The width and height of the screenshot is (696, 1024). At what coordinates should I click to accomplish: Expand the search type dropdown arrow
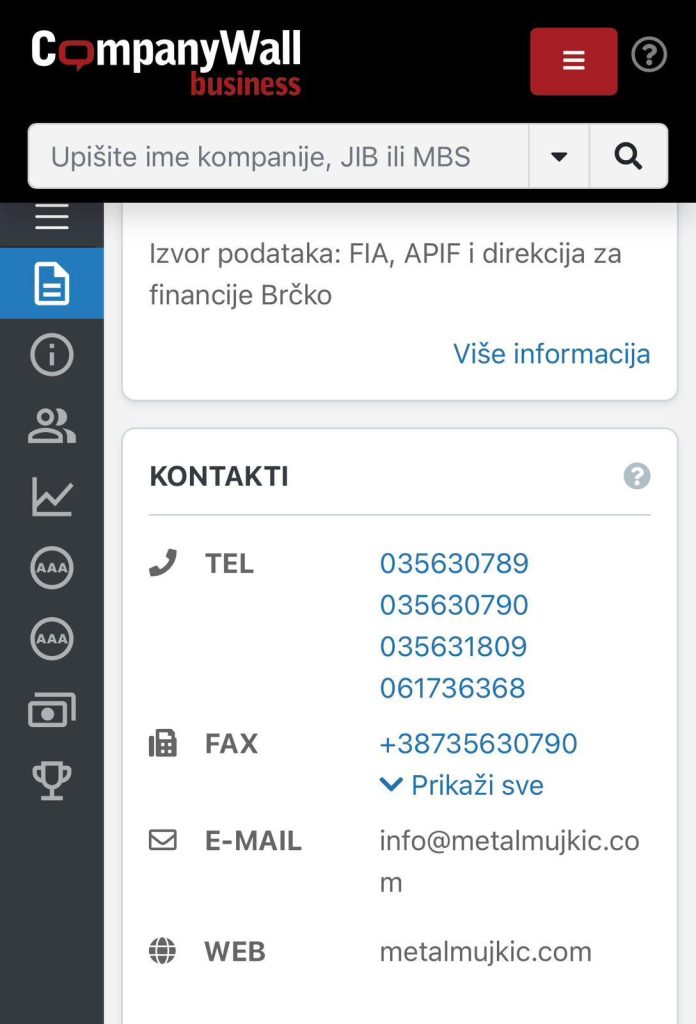pyautogui.click(x=559, y=157)
